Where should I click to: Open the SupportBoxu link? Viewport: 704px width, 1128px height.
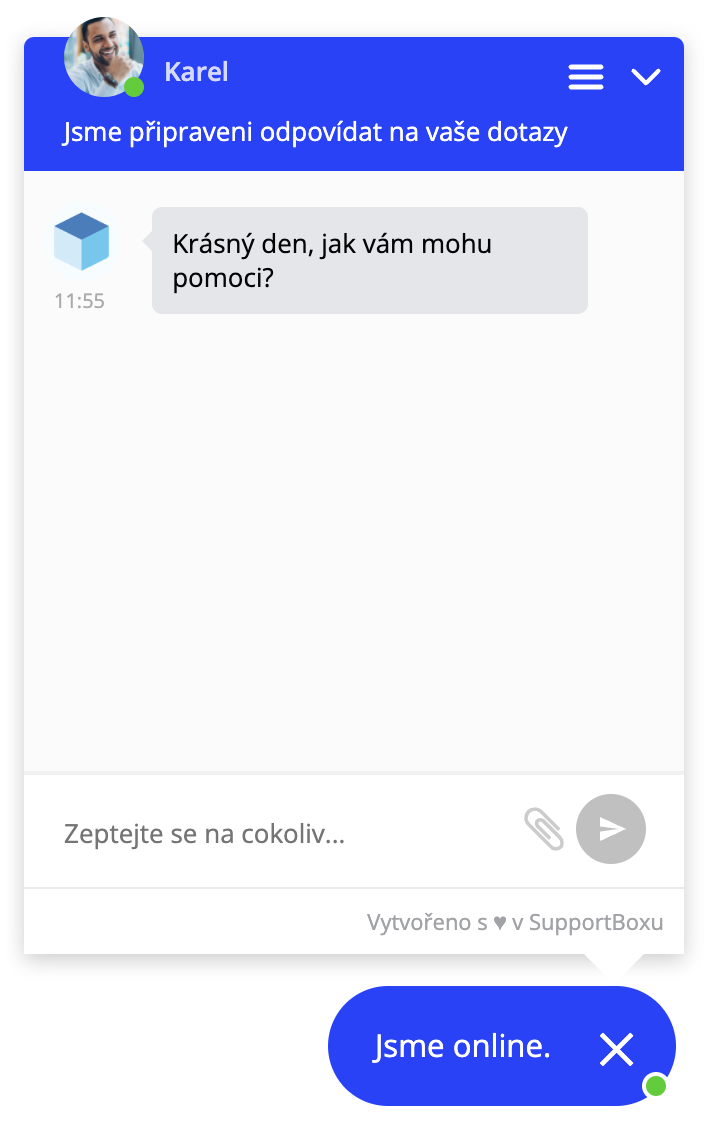click(595, 922)
